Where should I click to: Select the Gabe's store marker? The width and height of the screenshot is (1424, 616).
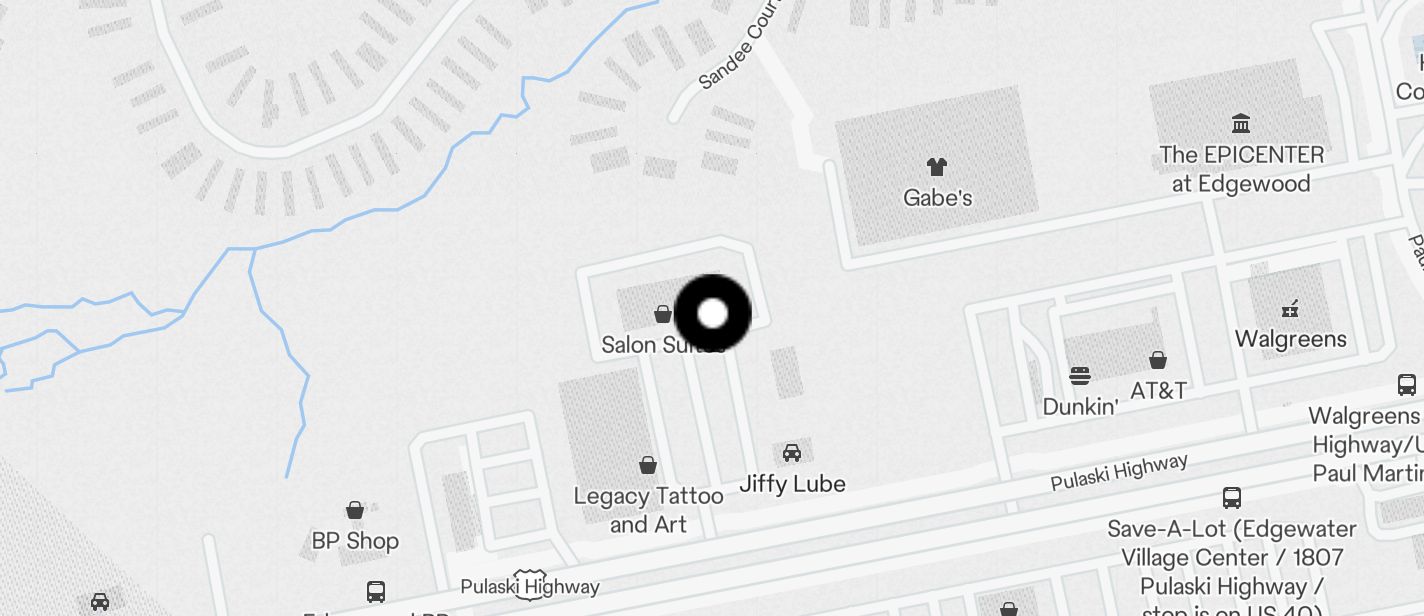coord(937,166)
